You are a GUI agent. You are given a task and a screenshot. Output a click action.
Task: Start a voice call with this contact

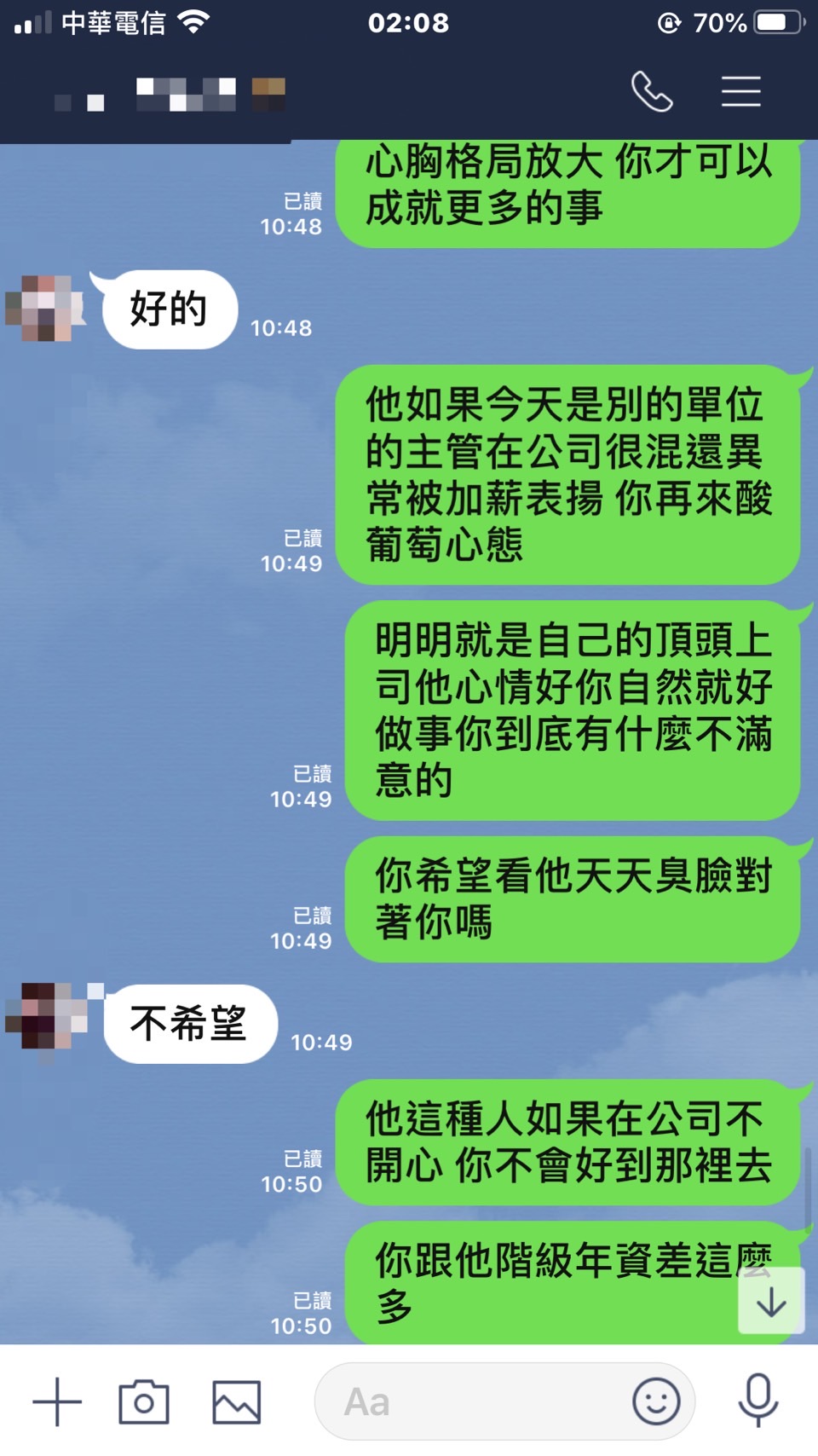tap(652, 91)
